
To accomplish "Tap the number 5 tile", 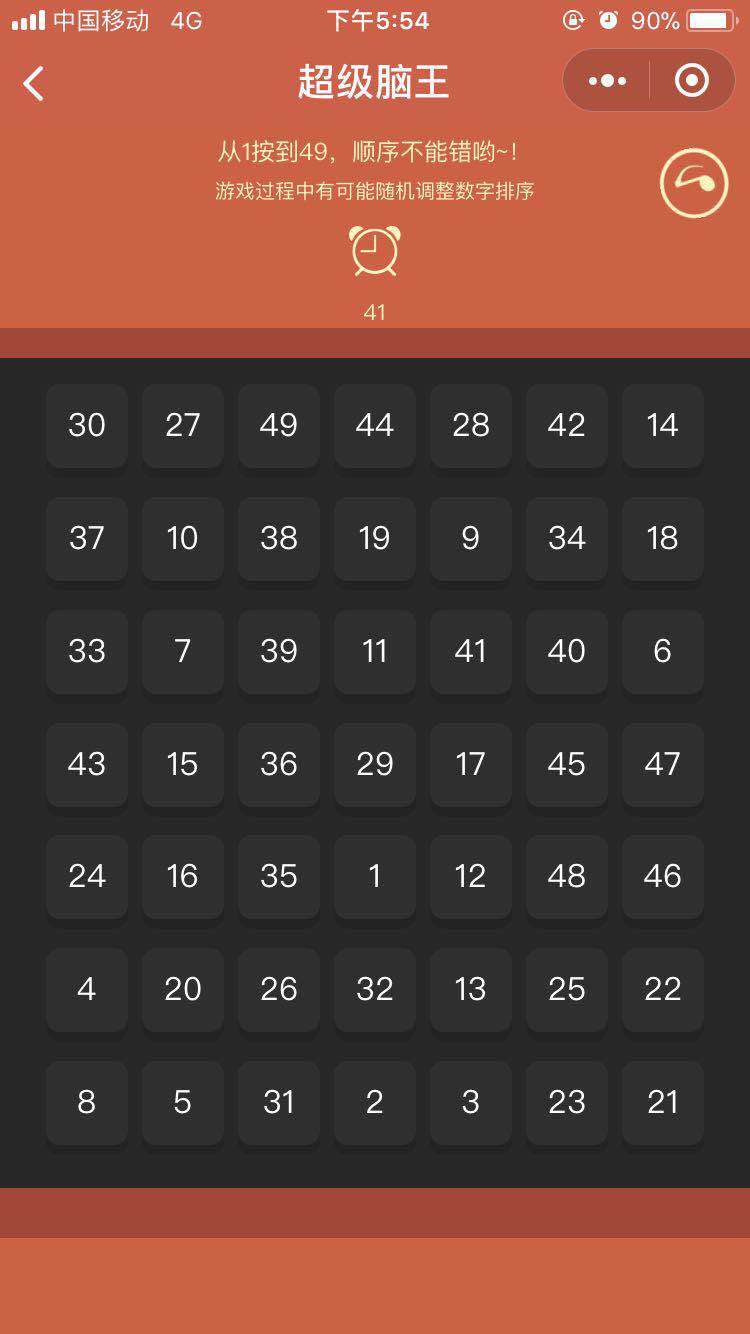I will (183, 1102).
